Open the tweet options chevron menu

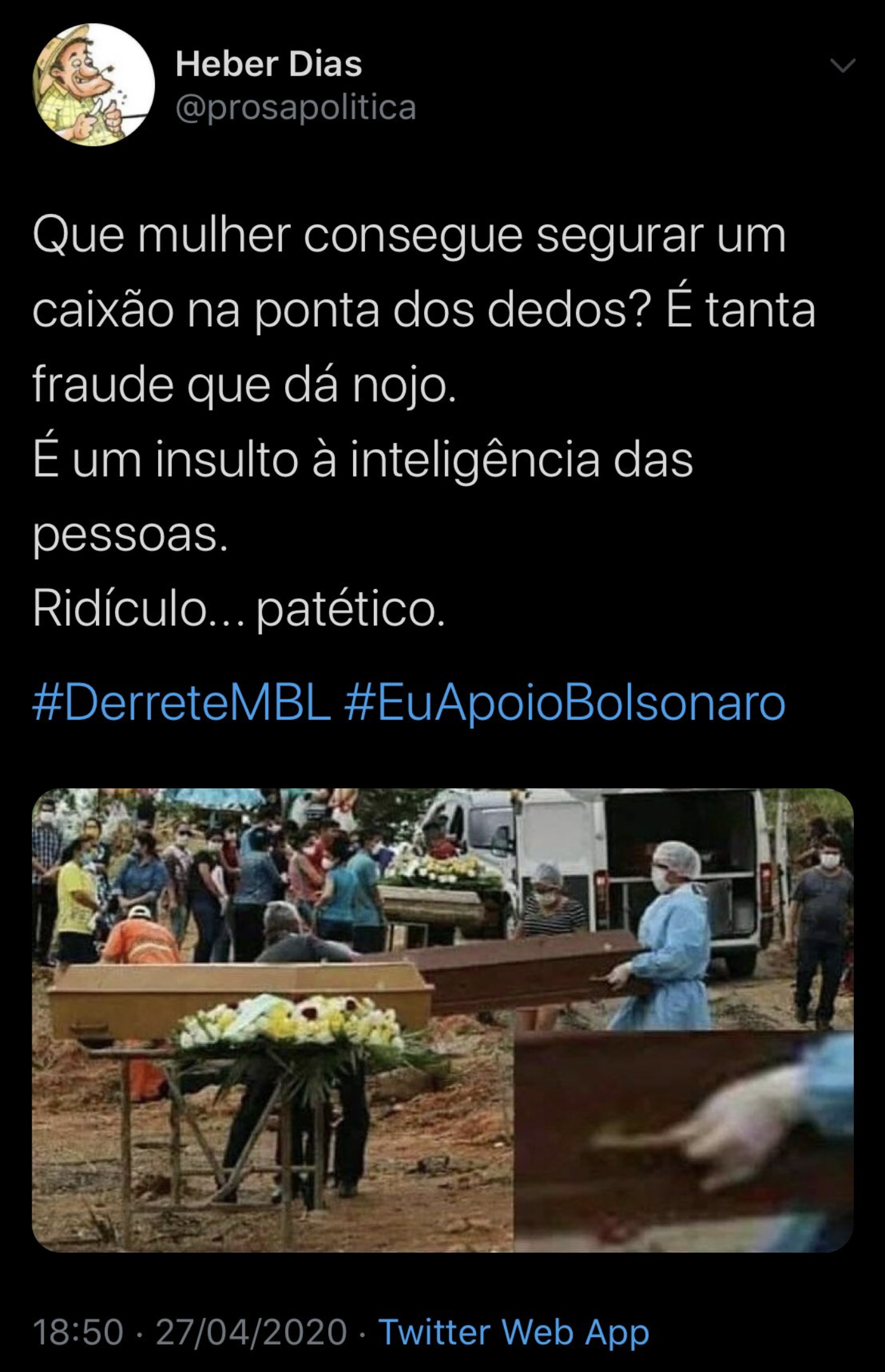click(843, 65)
